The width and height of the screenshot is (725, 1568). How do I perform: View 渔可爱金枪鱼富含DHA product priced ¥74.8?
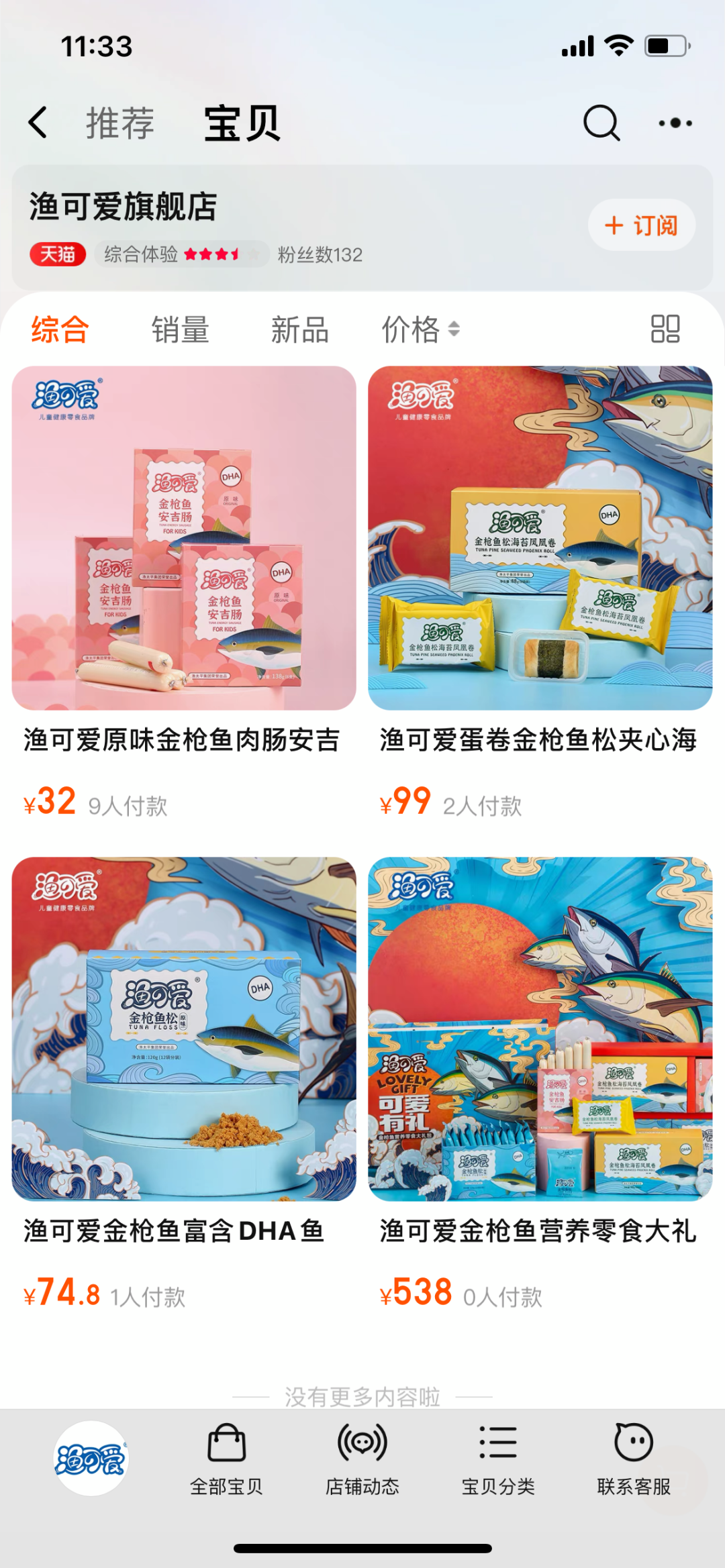click(183, 1029)
